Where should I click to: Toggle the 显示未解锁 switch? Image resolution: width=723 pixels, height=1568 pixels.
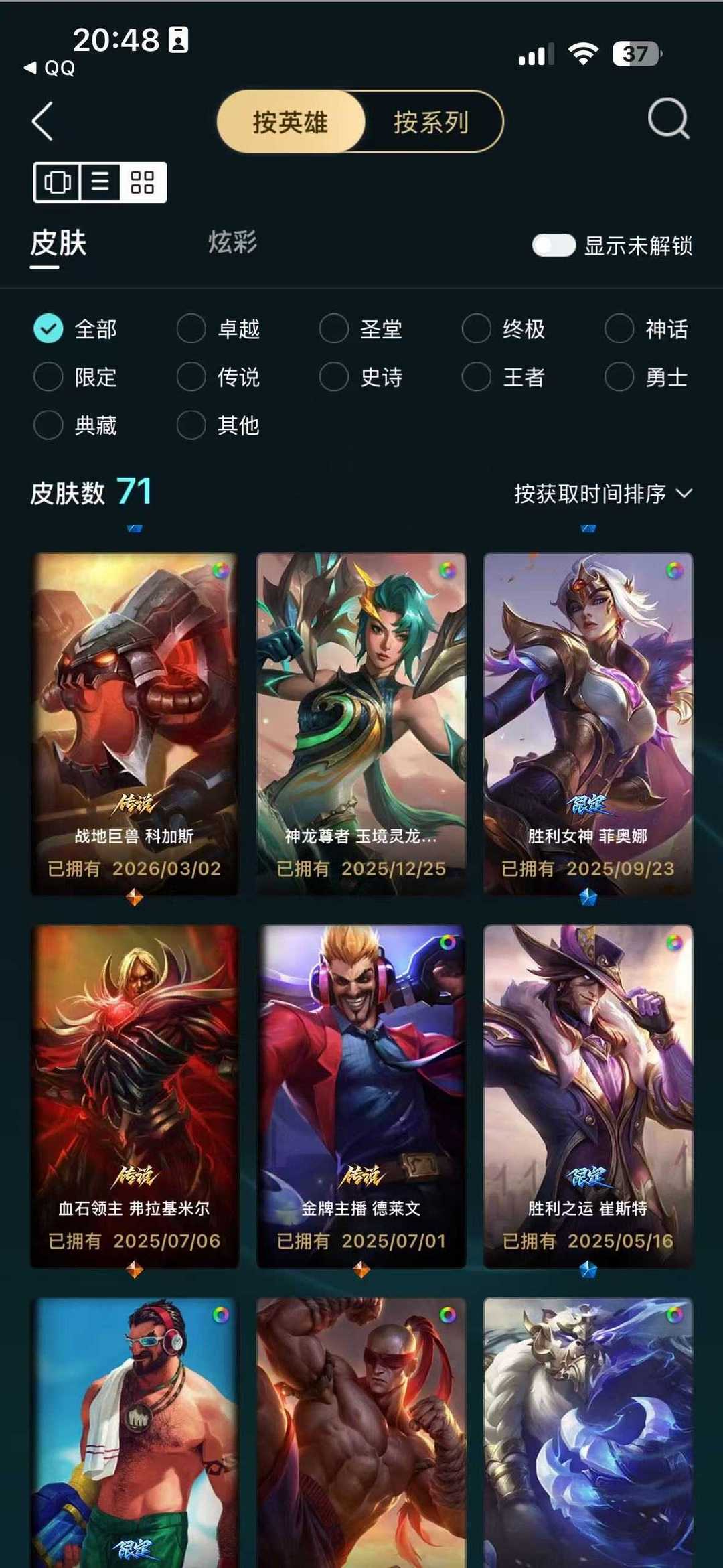pos(554,245)
